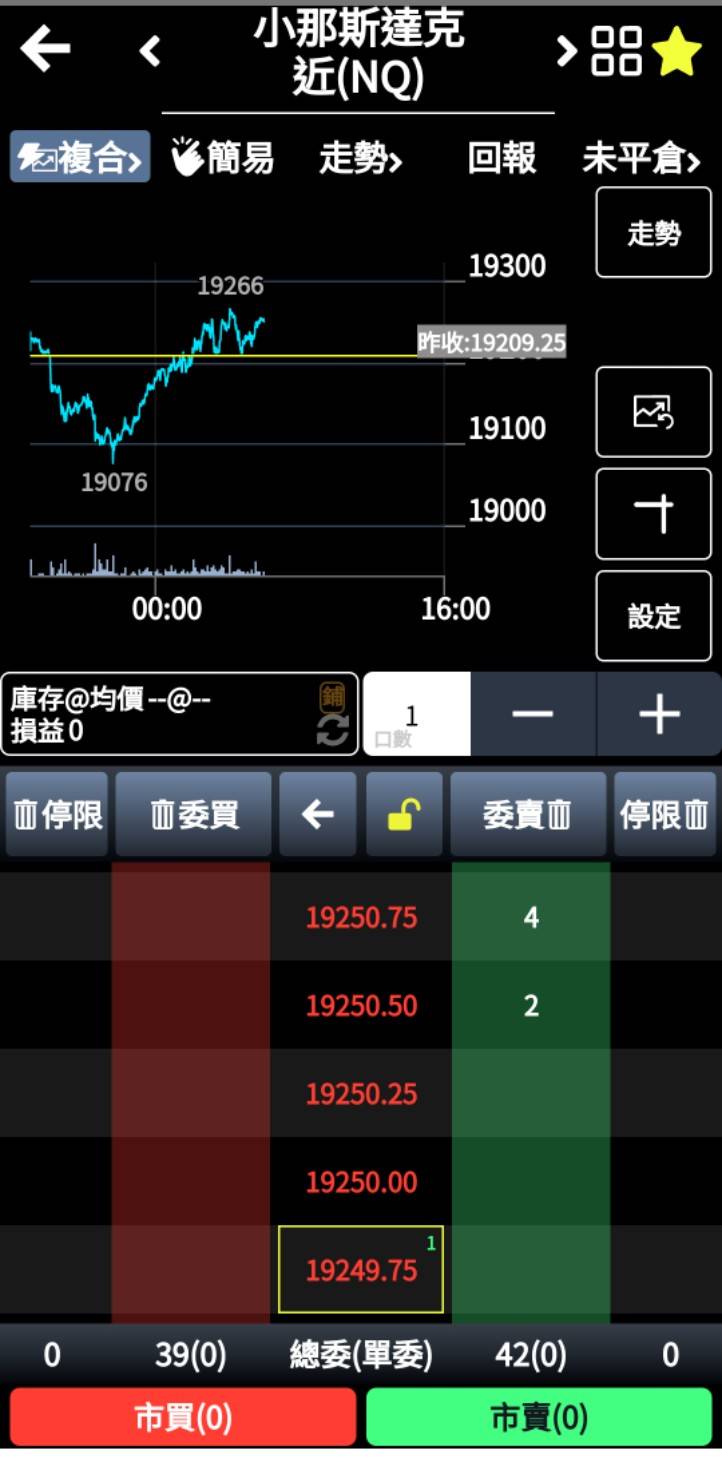722x1459 pixels.
Task: Enable the crosshair tool on chart
Action: pos(654,513)
